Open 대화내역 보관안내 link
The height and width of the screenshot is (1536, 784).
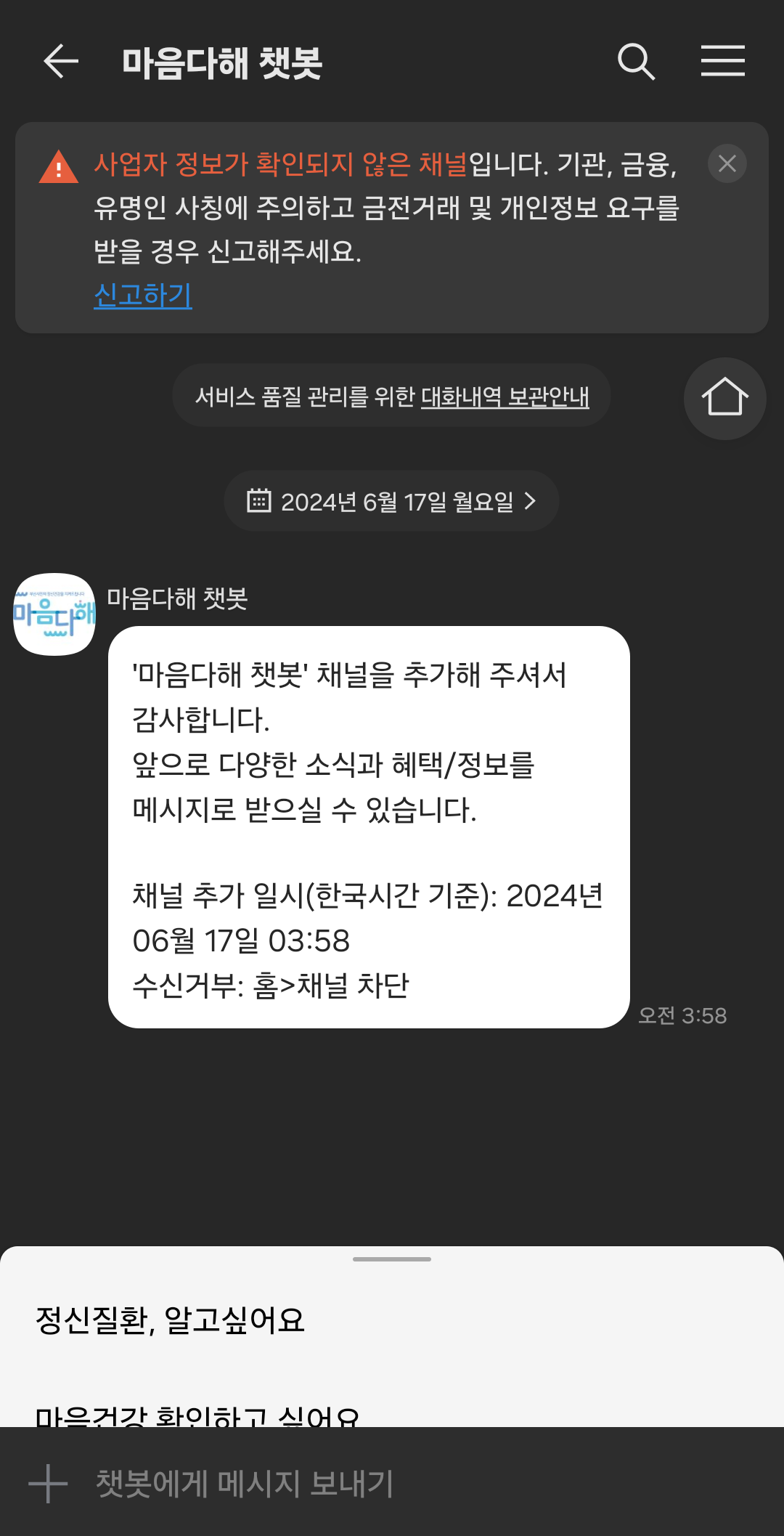pyautogui.click(x=505, y=397)
